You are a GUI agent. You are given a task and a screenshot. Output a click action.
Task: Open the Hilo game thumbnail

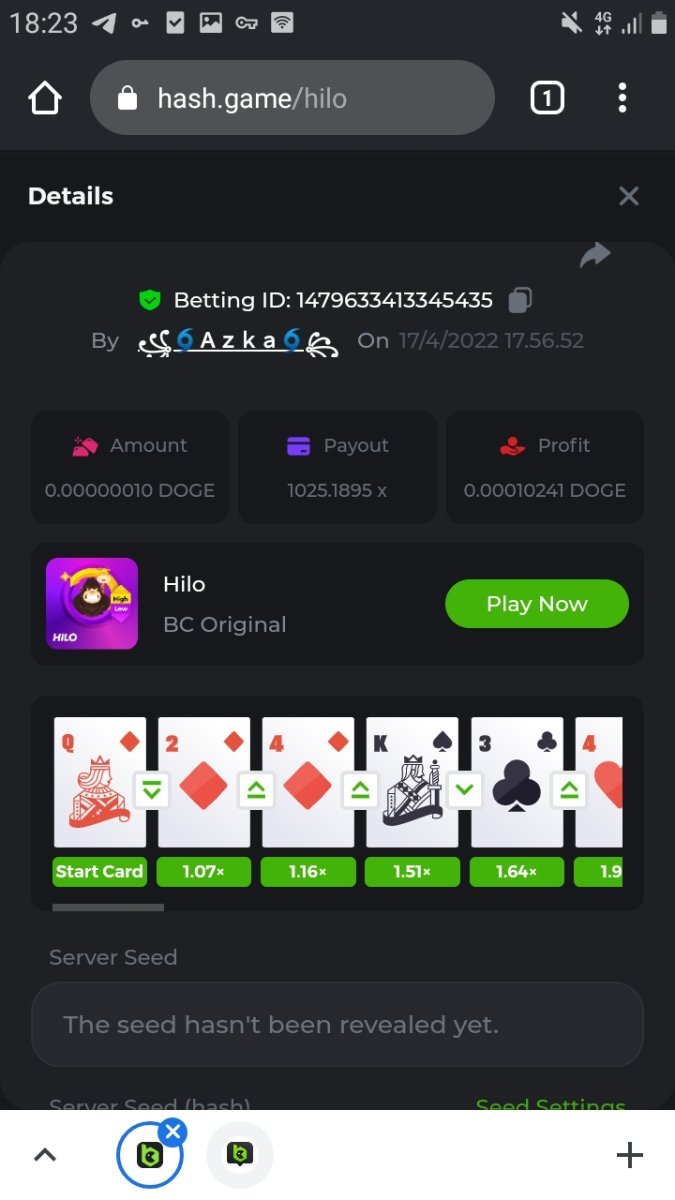click(x=92, y=604)
